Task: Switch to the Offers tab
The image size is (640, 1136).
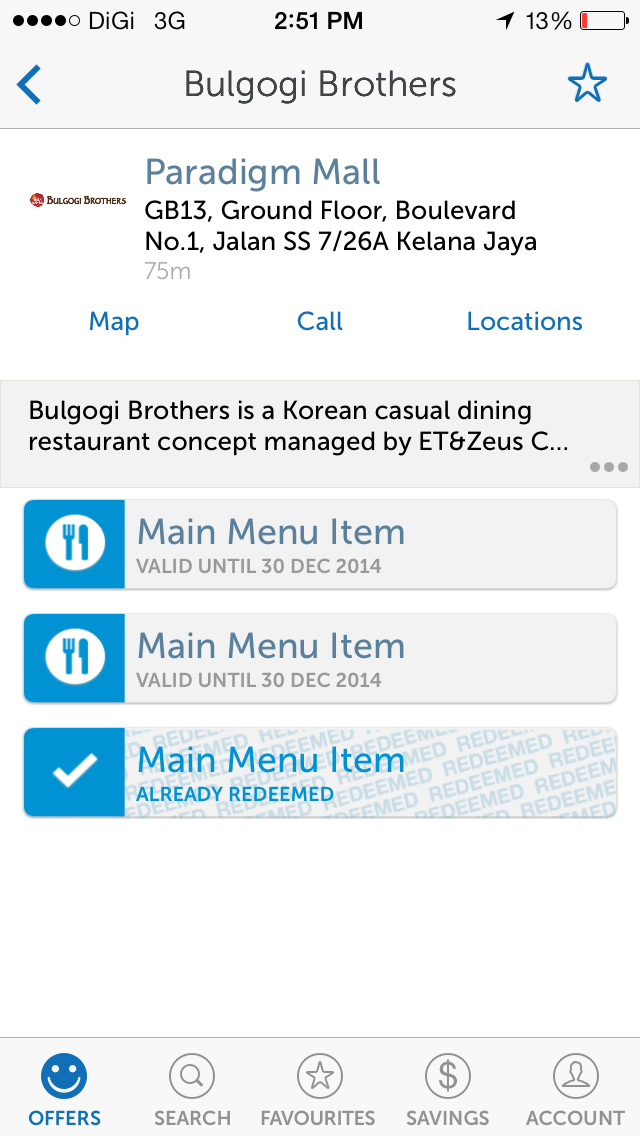Action: pyautogui.click(x=64, y=1090)
